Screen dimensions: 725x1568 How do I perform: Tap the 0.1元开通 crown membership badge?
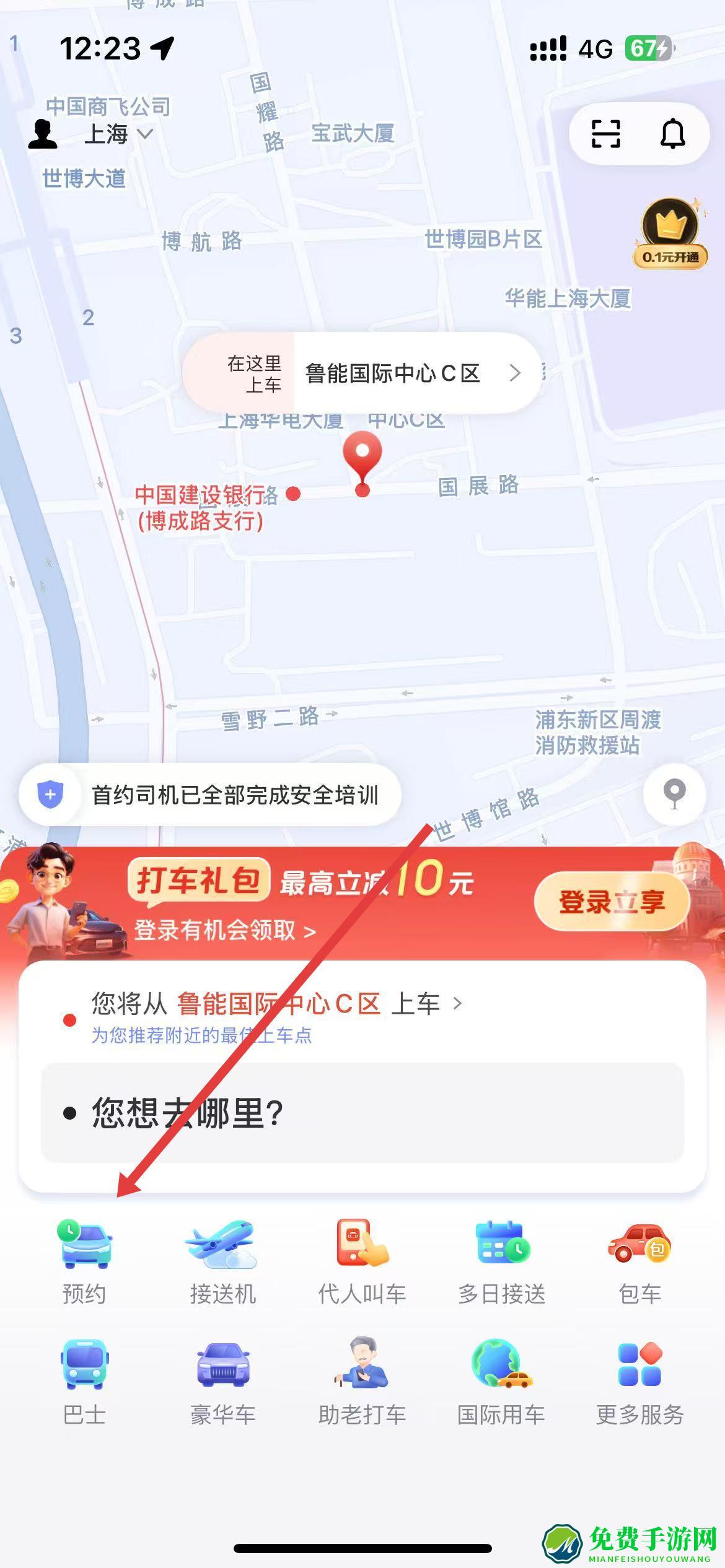pos(670,233)
